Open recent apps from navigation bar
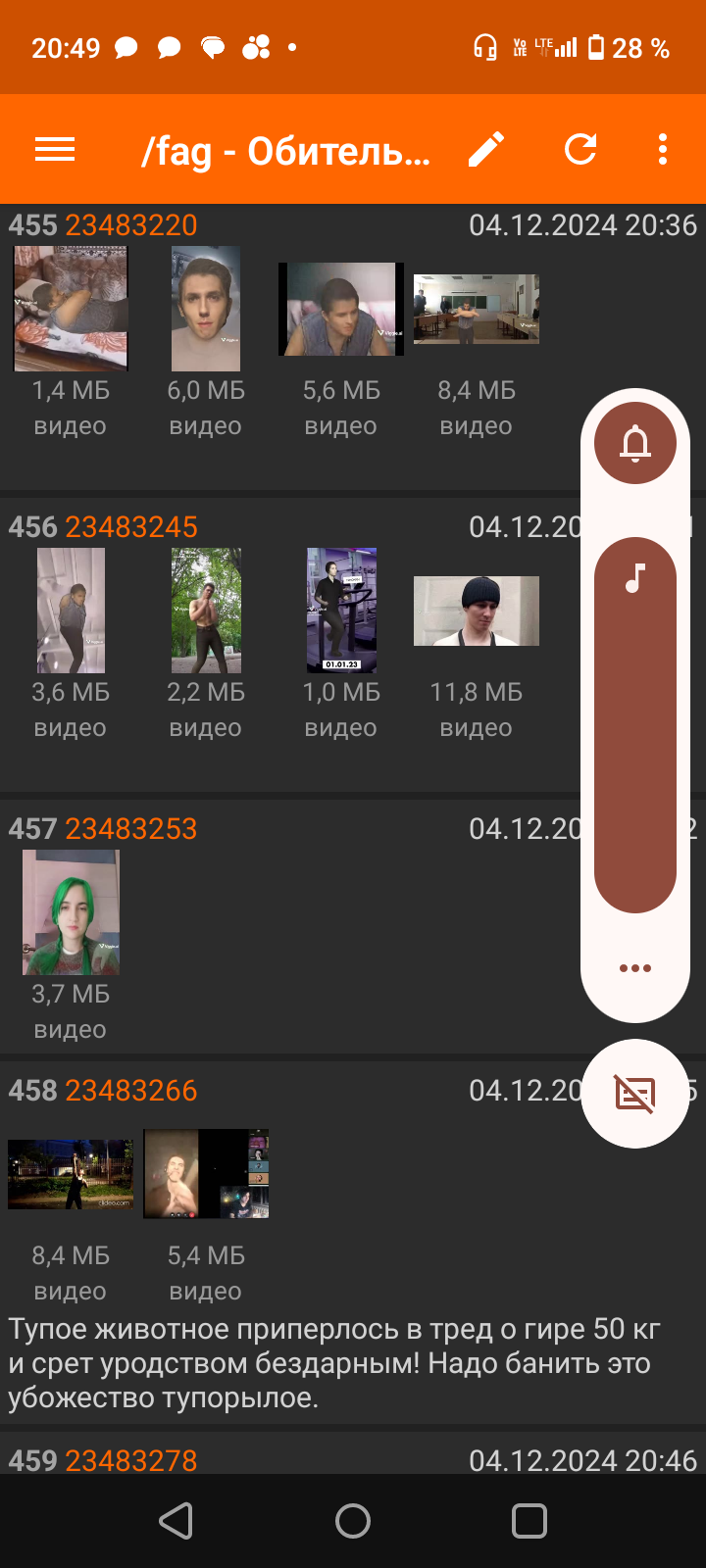 coord(529,1521)
